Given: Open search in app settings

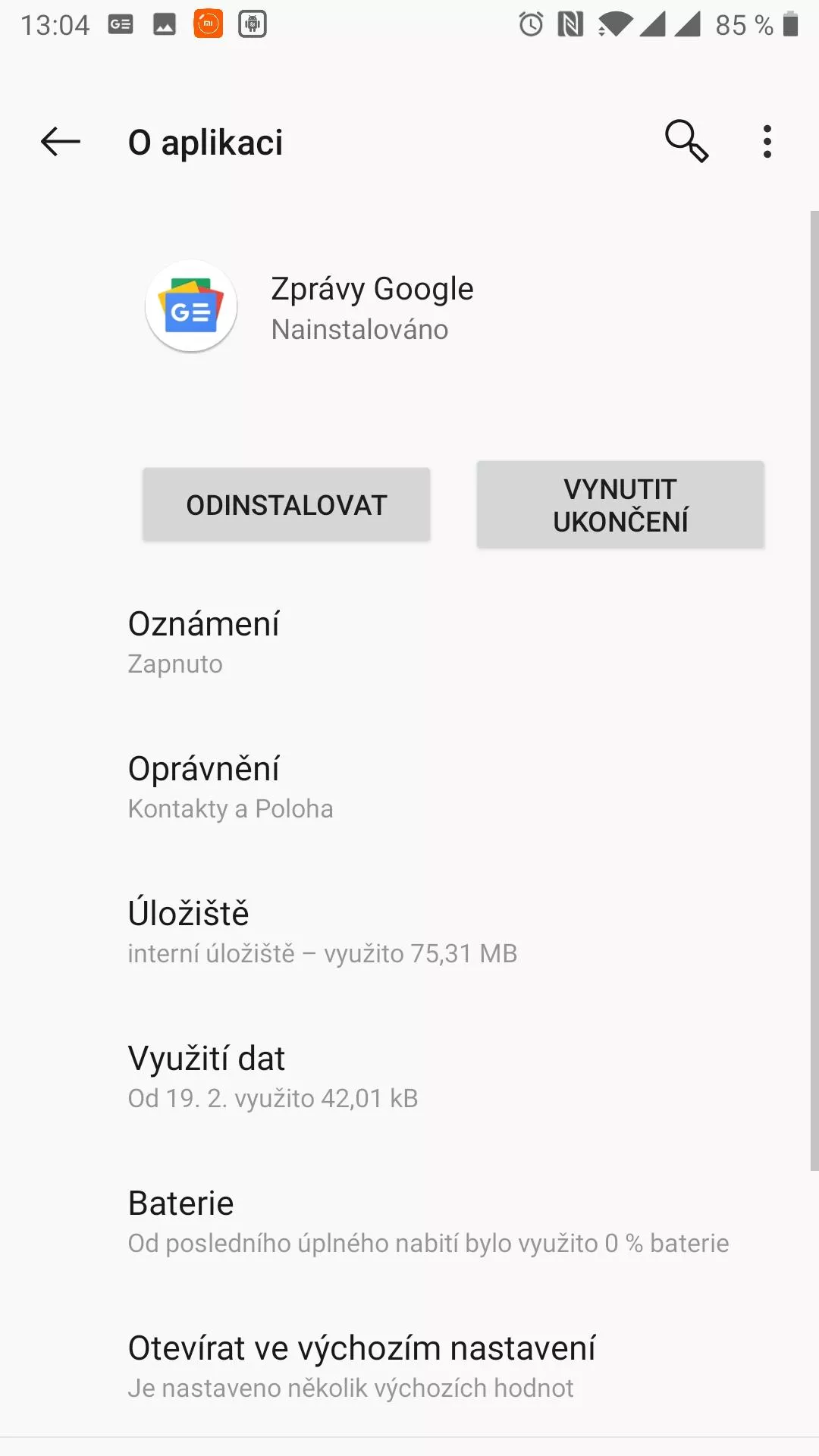Looking at the screenshot, I should click(x=686, y=142).
